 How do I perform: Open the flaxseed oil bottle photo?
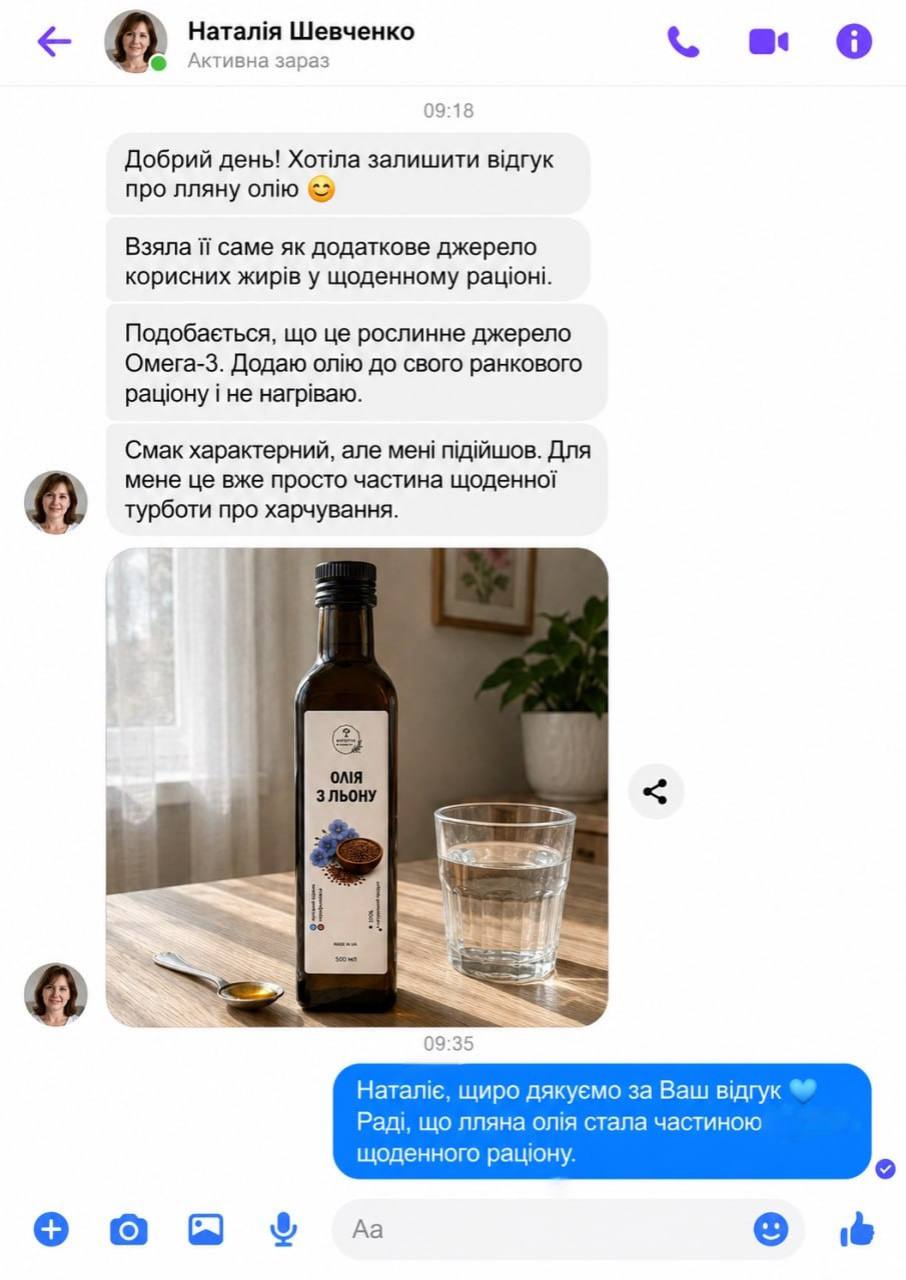click(357, 787)
